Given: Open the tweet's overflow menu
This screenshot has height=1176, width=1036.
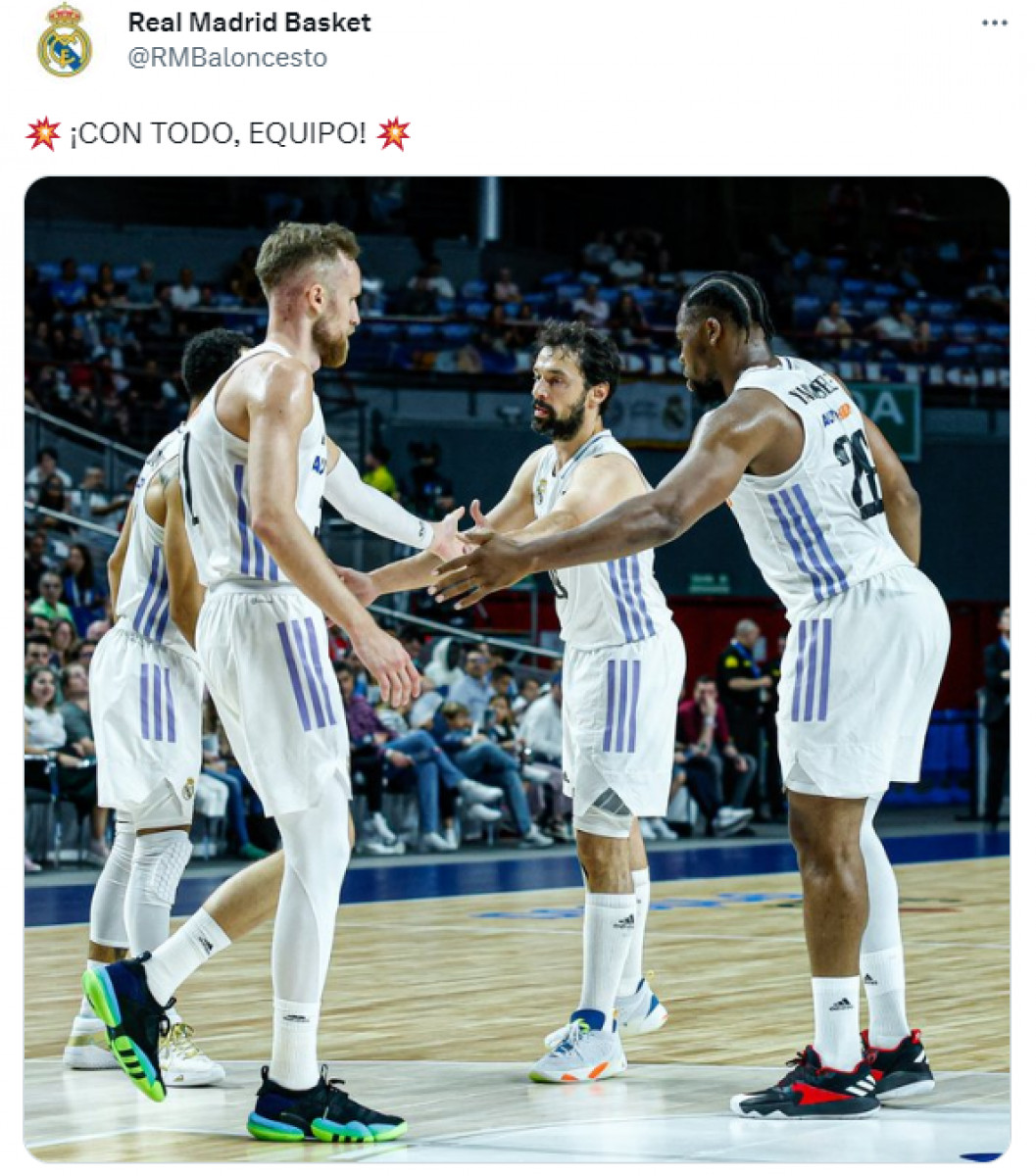Looking at the screenshot, I should pyautogui.click(x=995, y=22).
